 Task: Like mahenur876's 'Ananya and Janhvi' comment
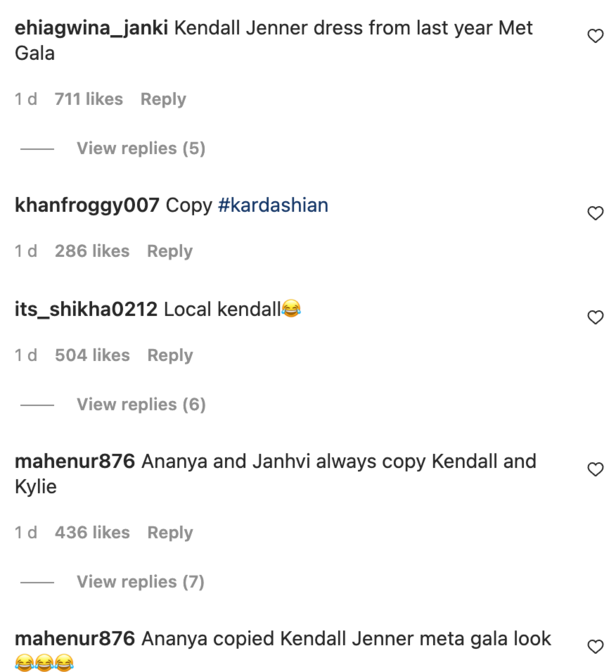click(x=595, y=469)
